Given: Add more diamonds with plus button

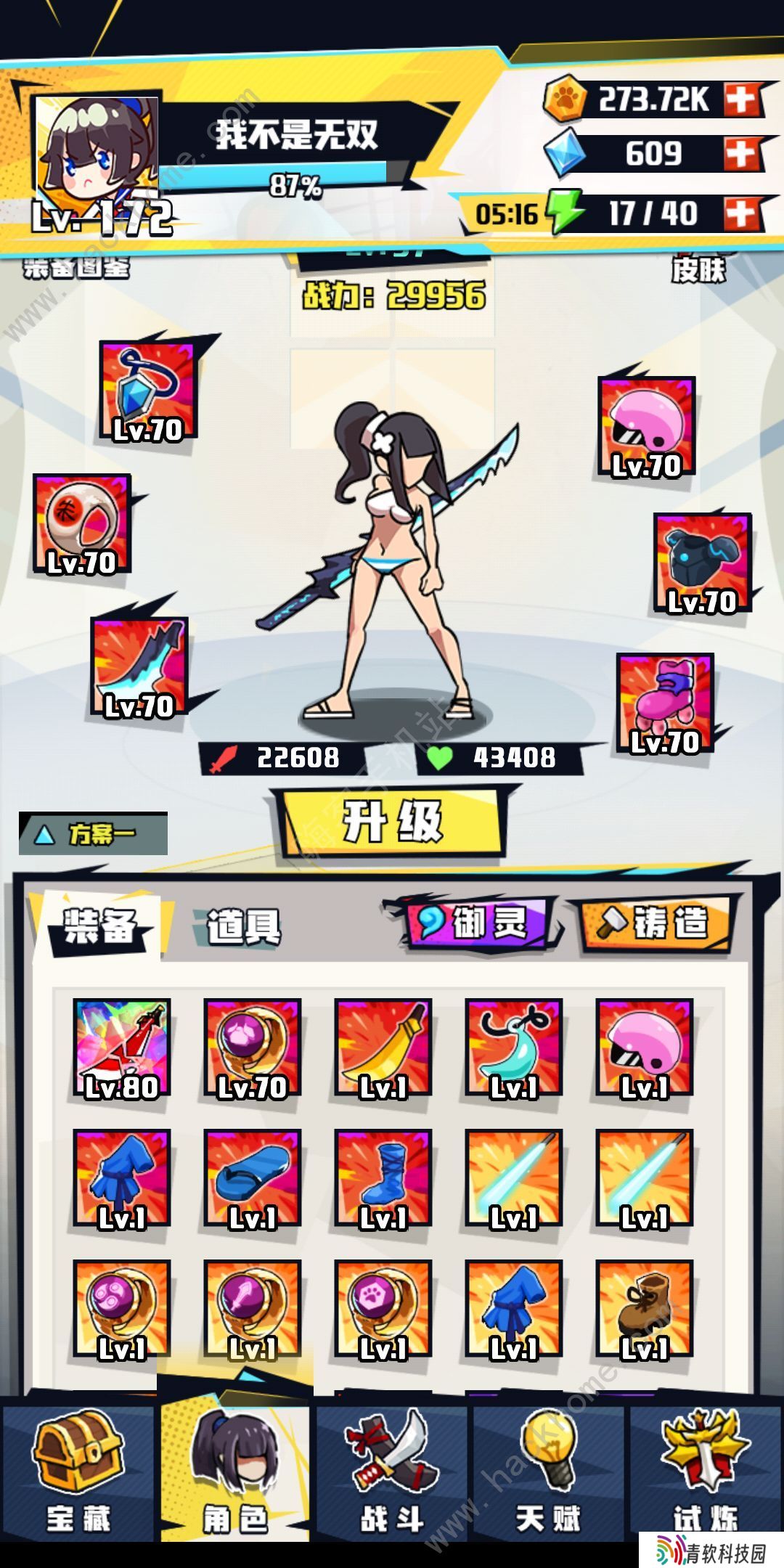Looking at the screenshot, I should [x=741, y=154].
